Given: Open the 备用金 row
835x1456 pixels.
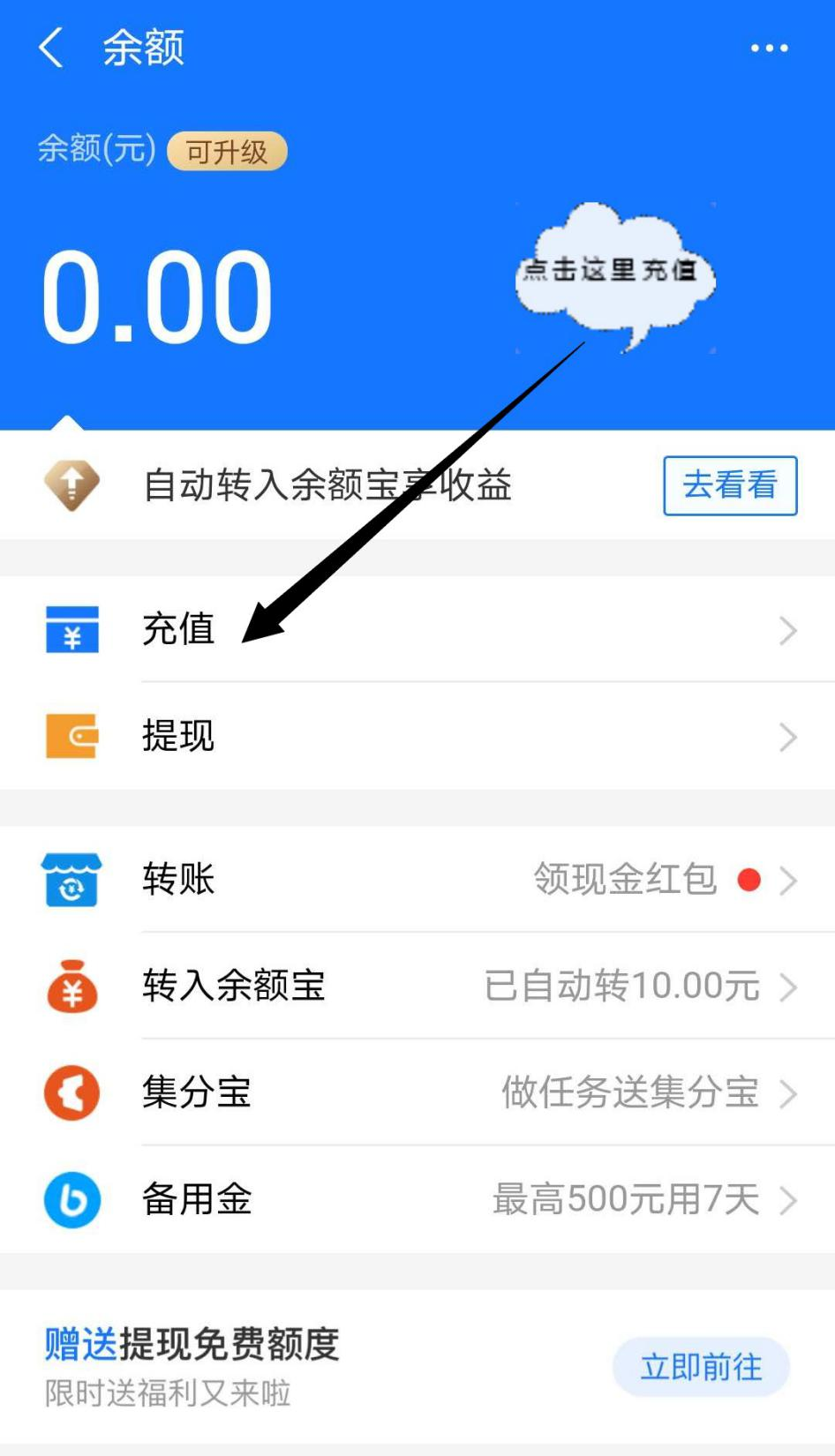Looking at the screenshot, I should coord(417,1200).
